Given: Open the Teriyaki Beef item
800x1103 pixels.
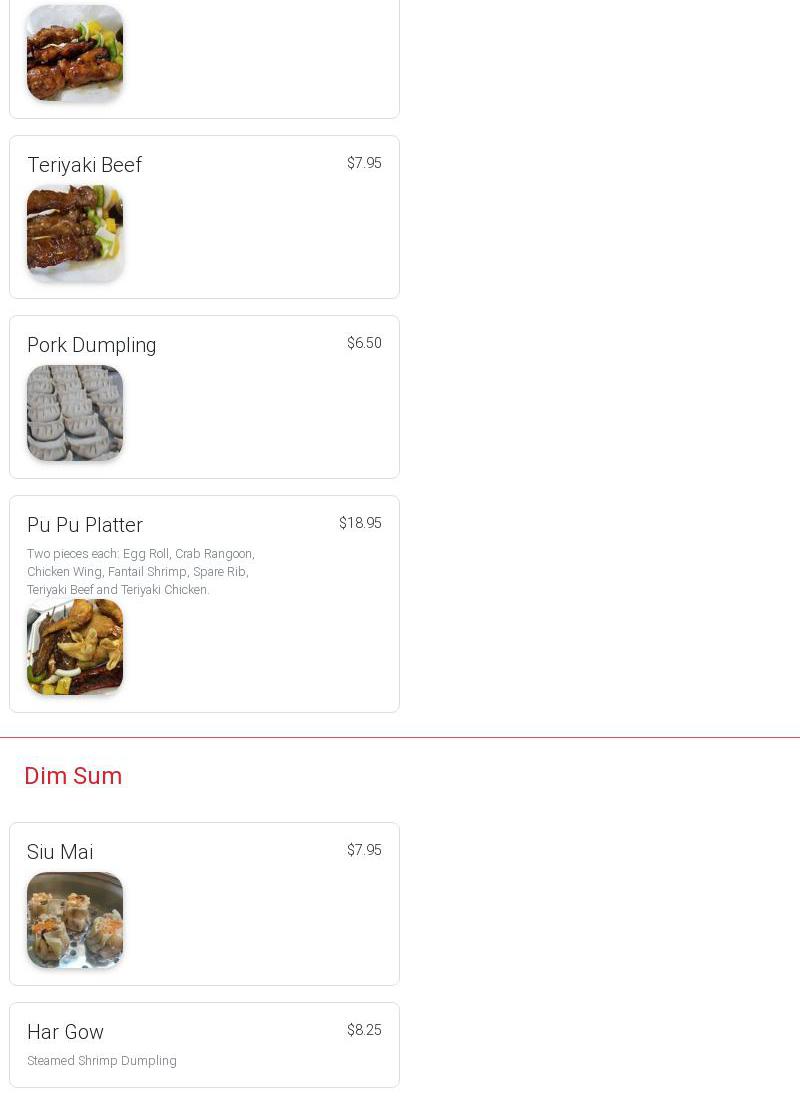Looking at the screenshot, I should tap(204, 217).
